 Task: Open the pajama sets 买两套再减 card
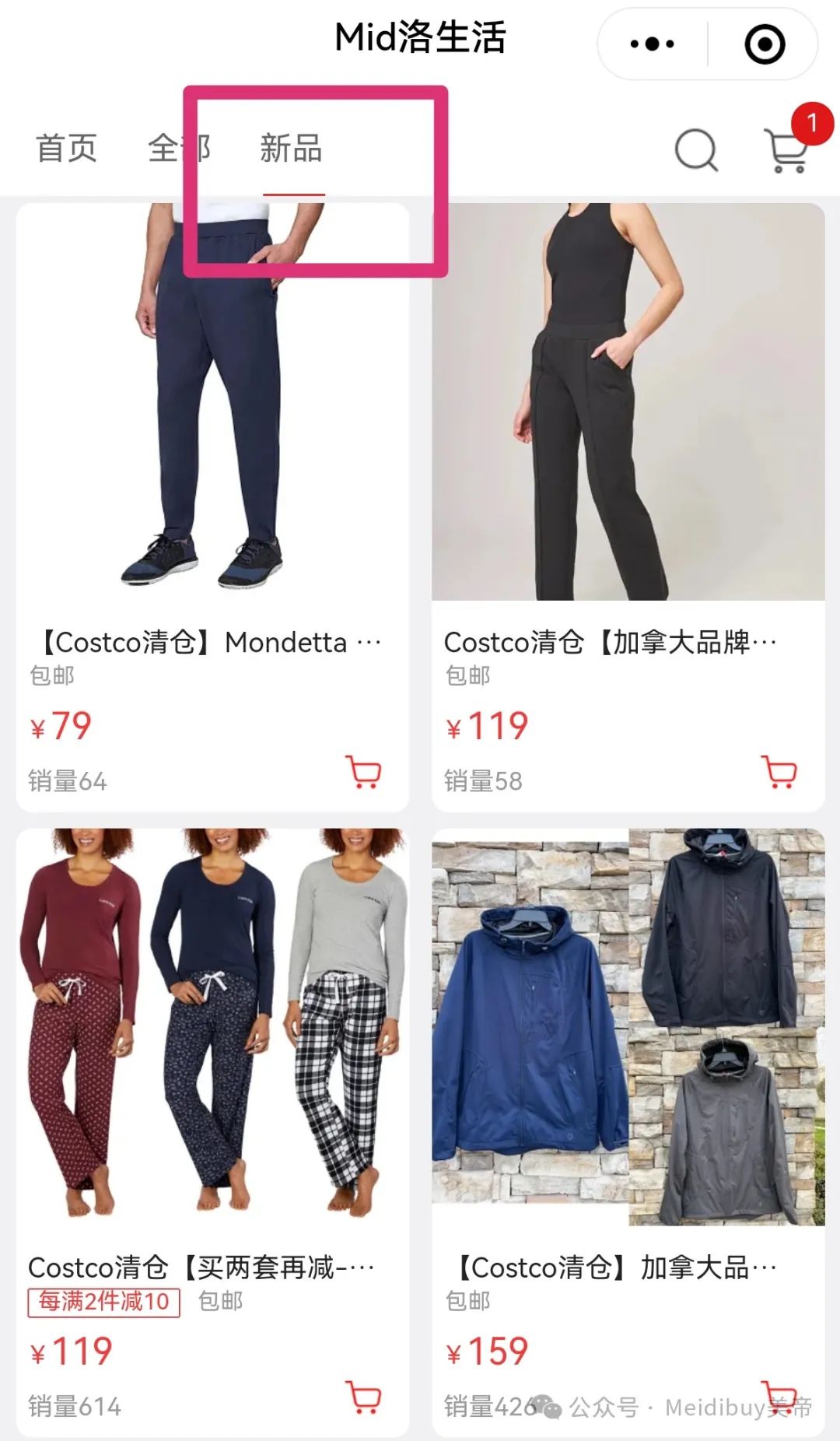click(x=212, y=1133)
